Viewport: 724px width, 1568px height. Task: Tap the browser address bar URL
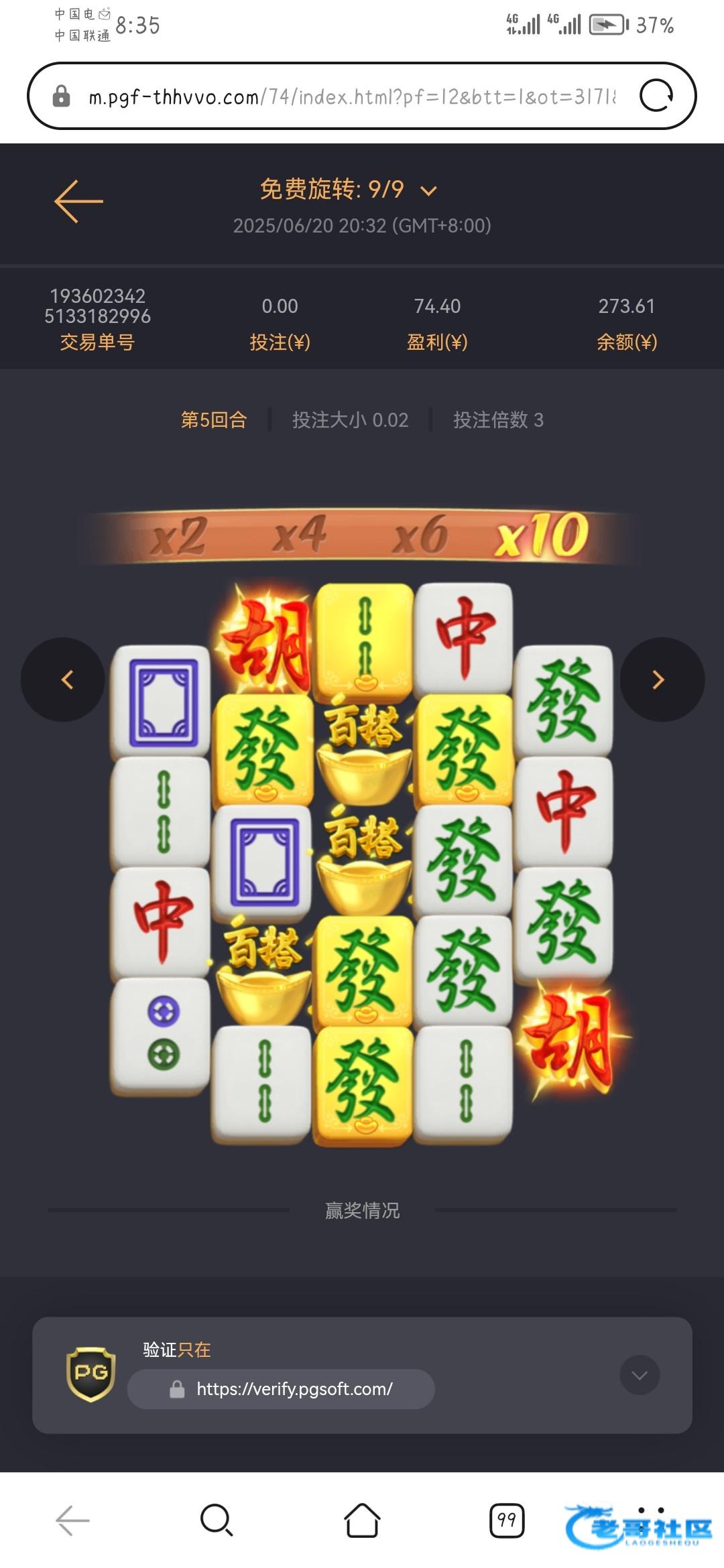(x=352, y=97)
